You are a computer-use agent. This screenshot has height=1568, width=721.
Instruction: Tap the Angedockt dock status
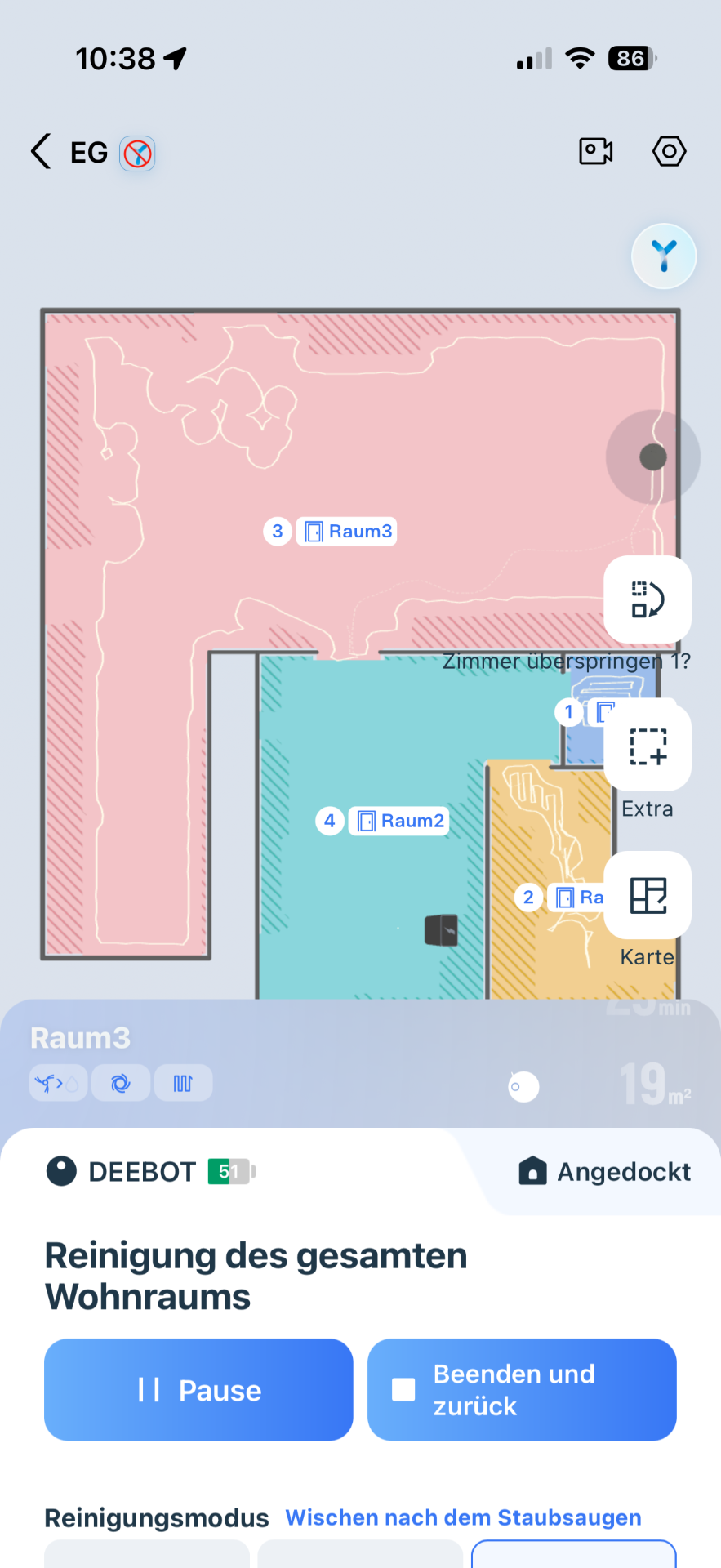point(604,1171)
